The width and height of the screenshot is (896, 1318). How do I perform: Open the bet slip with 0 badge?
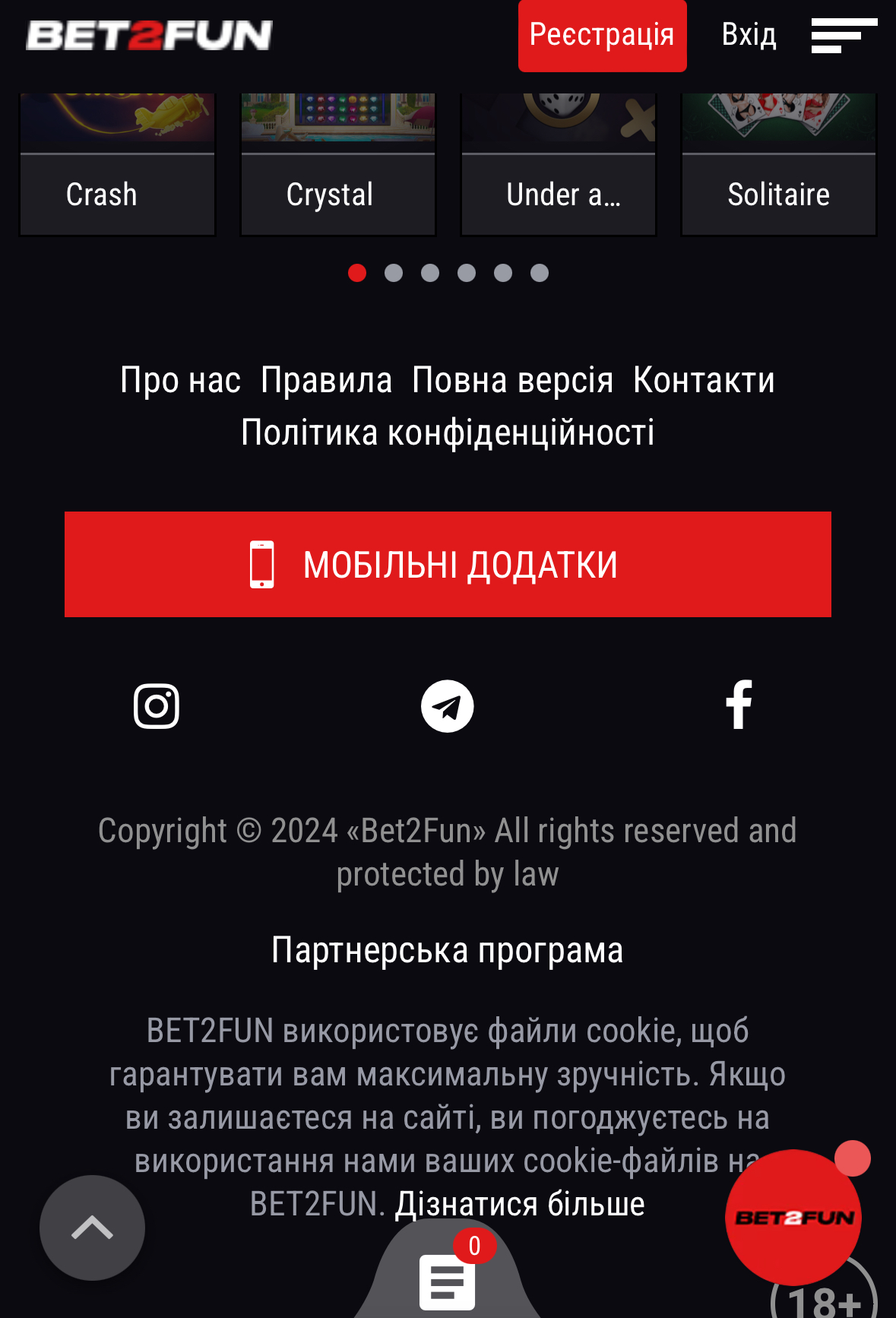point(448,1281)
